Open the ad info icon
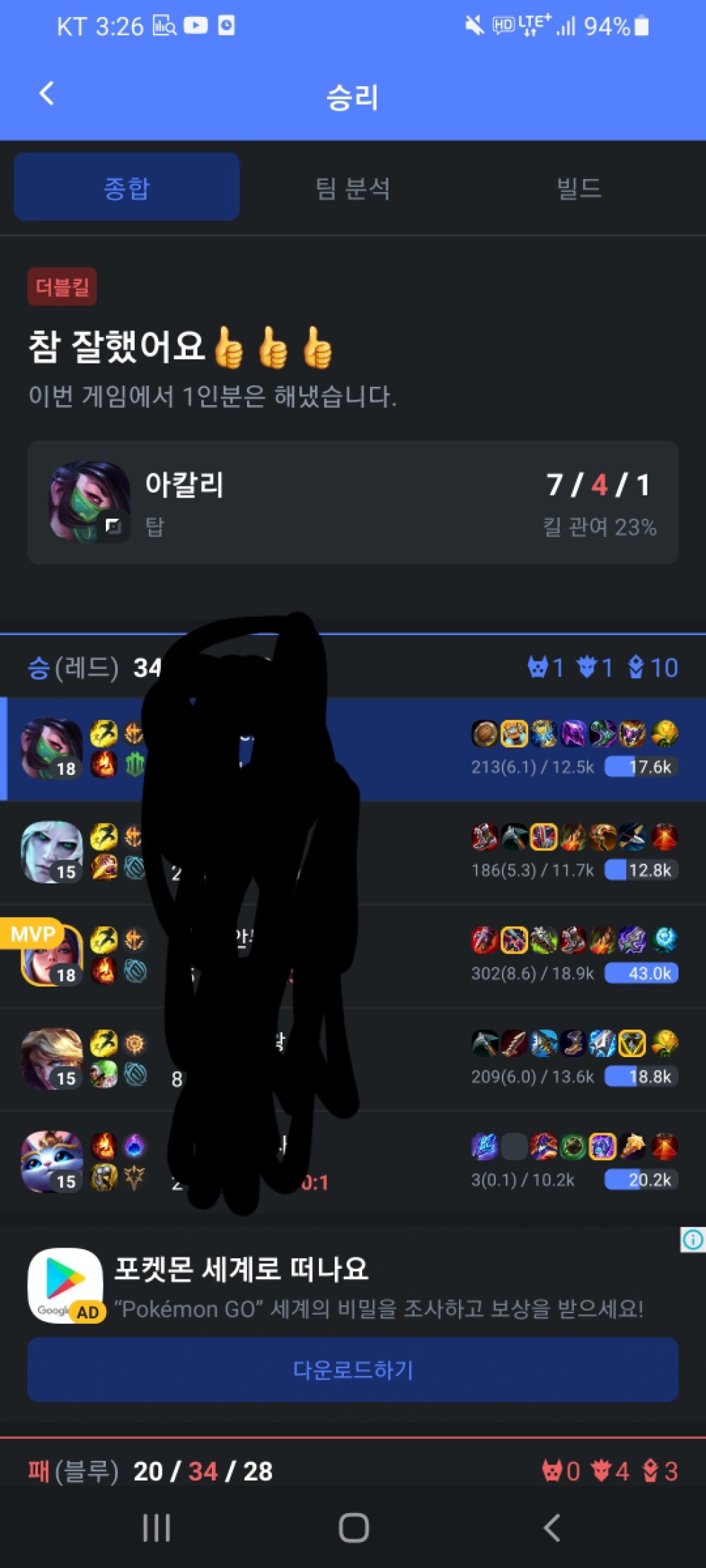Image resolution: width=706 pixels, height=1568 pixels. pos(693,1240)
